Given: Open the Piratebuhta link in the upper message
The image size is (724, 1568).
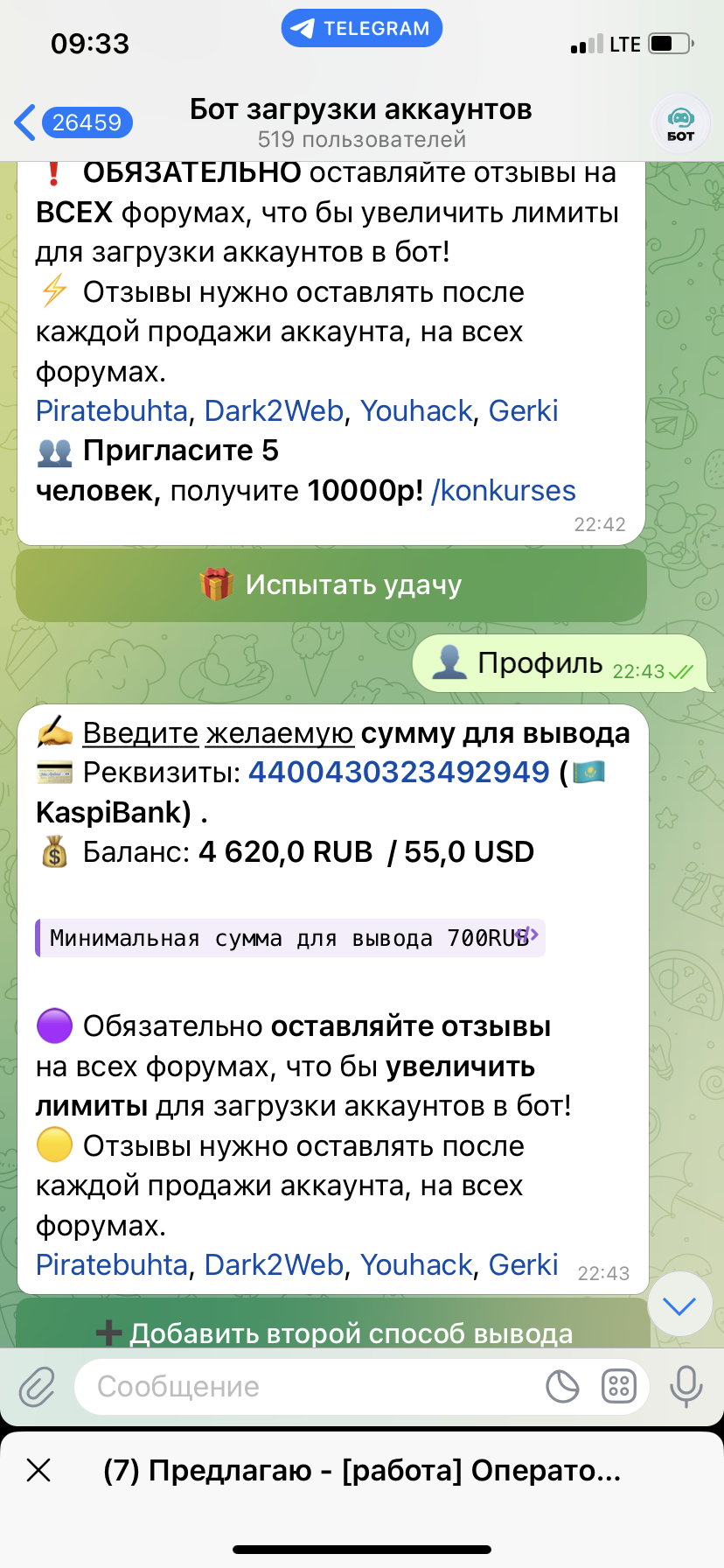Looking at the screenshot, I should [112, 411].
